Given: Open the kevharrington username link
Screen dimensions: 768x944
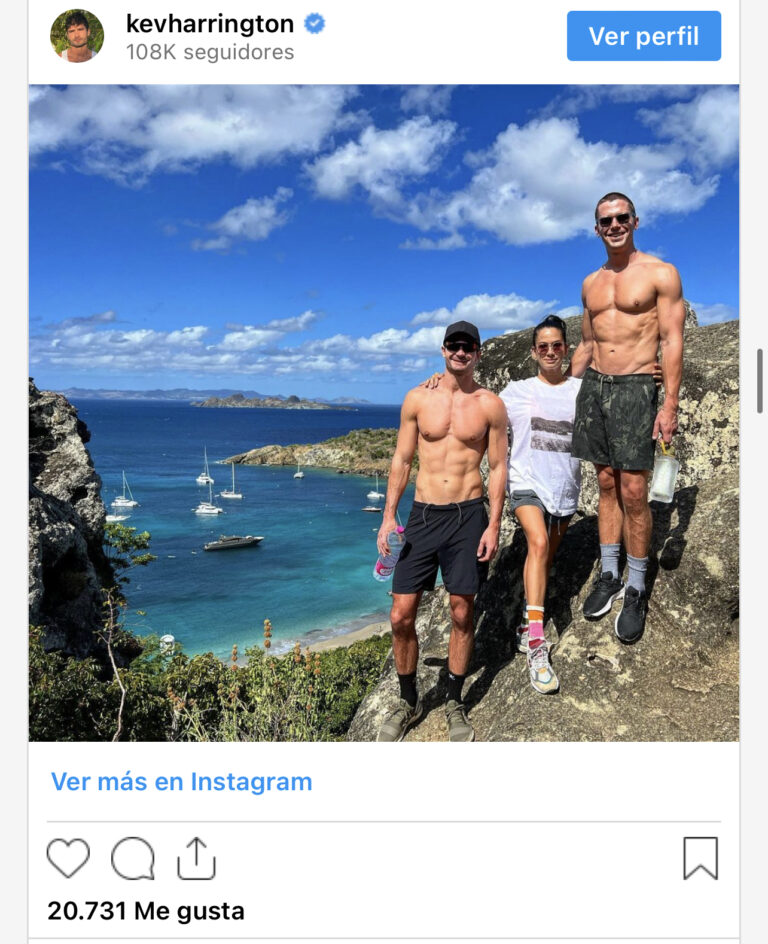Looking at the screenshot, I should [x=210, y=24].
